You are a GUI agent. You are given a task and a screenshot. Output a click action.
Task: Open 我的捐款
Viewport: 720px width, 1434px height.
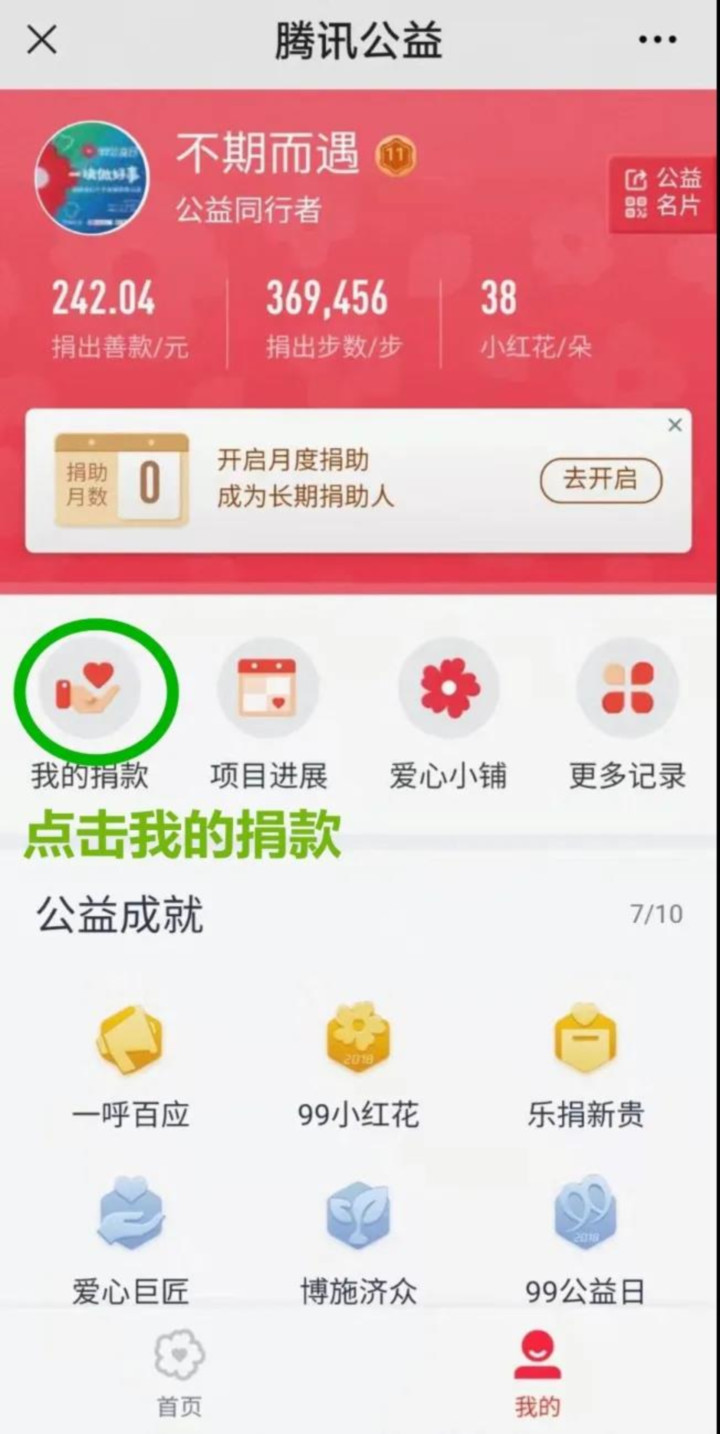[89, 689]
